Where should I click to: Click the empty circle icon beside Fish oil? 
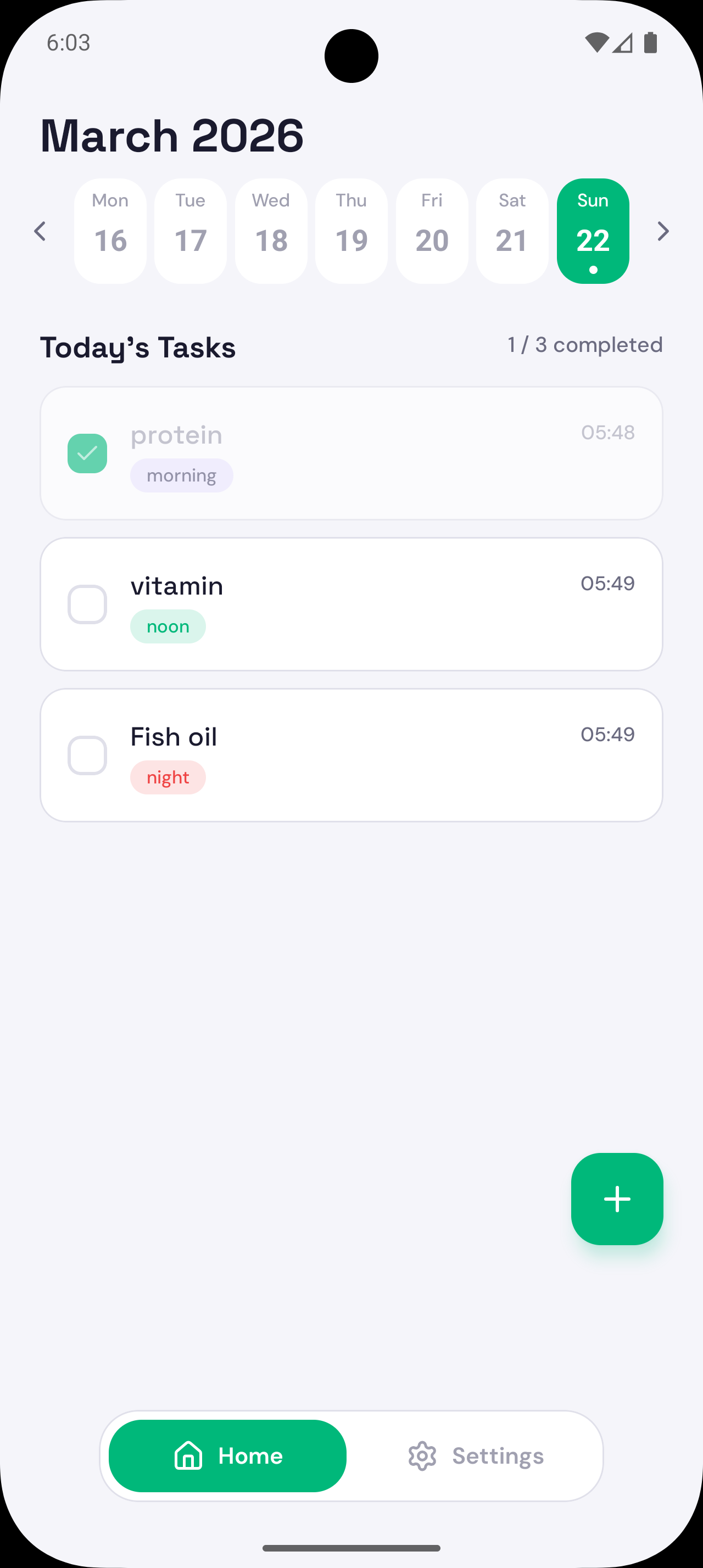[87, 755]
